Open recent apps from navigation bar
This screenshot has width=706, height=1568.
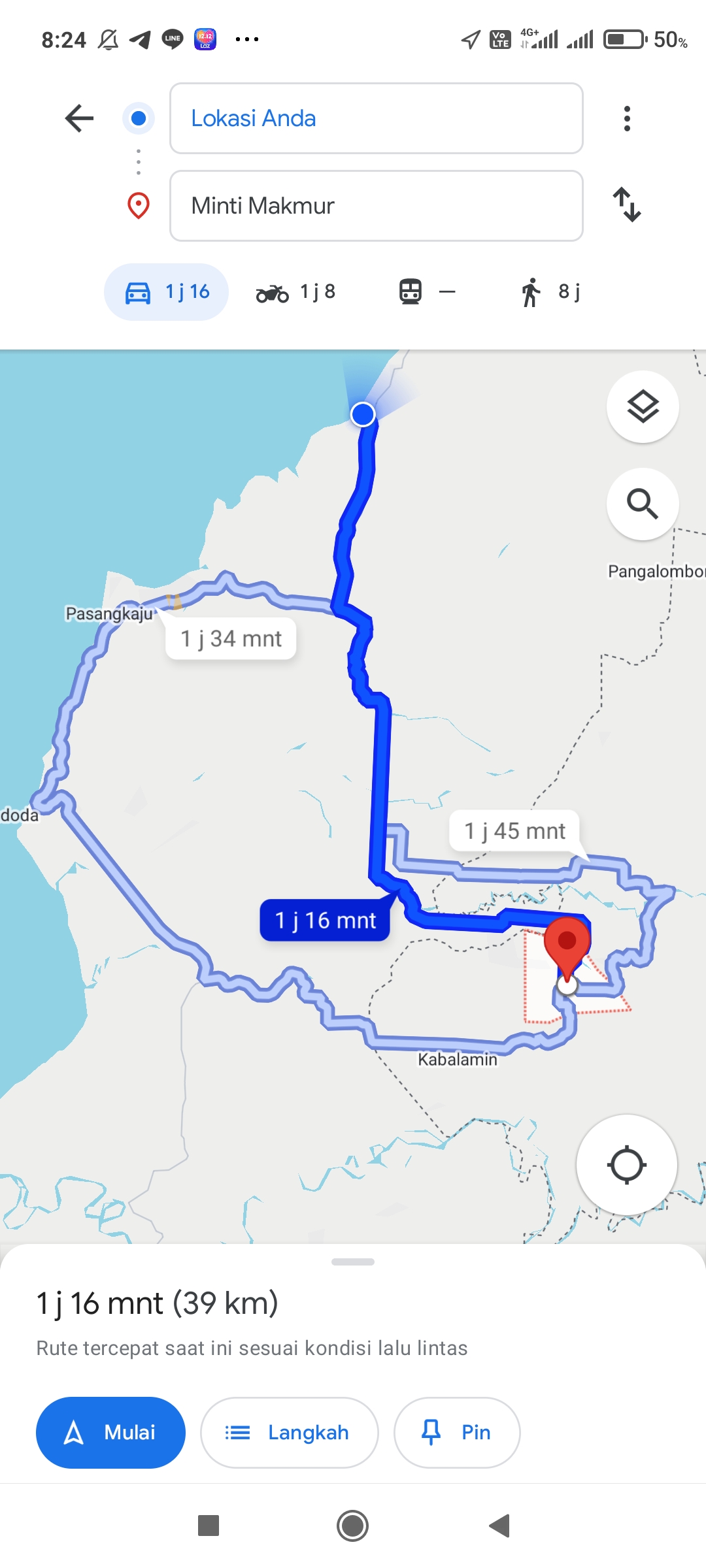tap(209, 1526)
